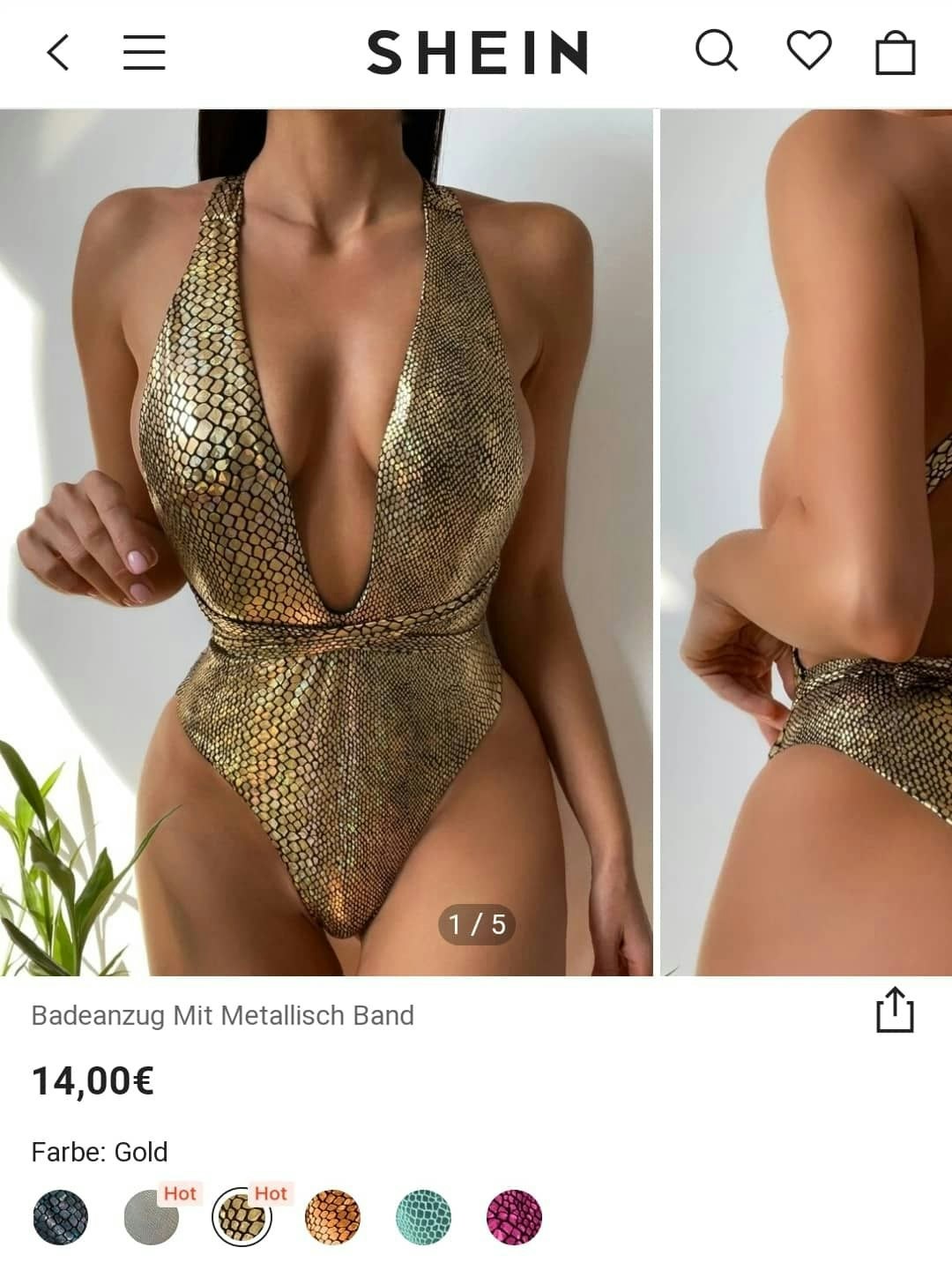Select the gold color swatch
This screenshot has height=1270, width=952.
[242, 1217]
